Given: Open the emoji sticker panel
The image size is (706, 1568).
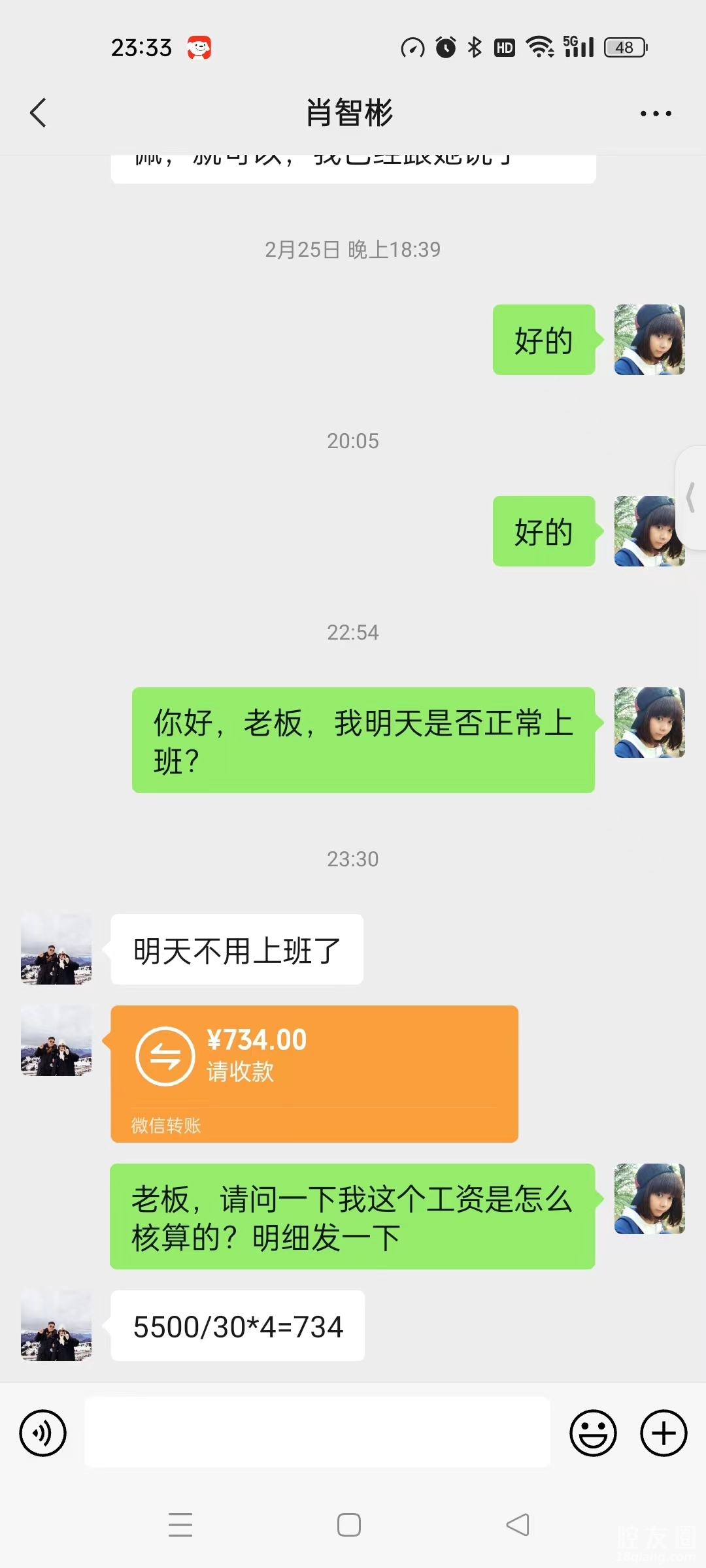Looking at the screenshot, I should point(593,1433).
